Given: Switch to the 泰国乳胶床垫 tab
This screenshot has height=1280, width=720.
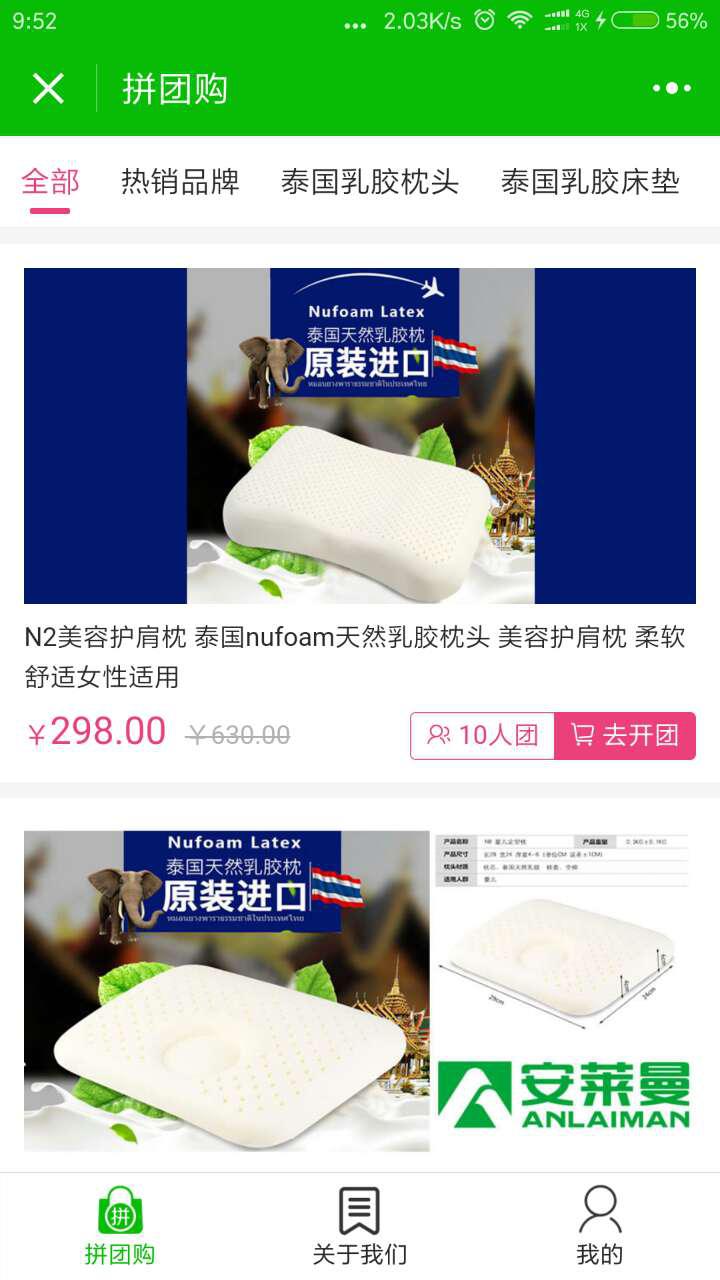Looking at the screenshot, I should point(590,182).
